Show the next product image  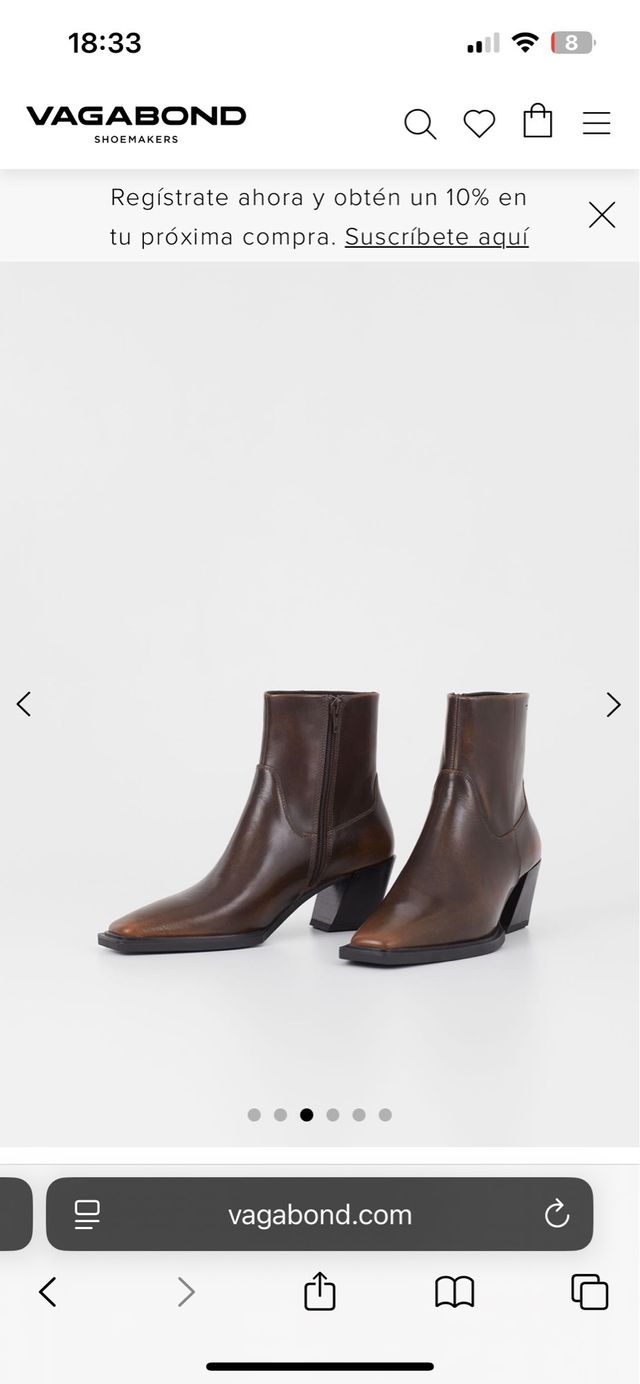(x=613, y=704)
